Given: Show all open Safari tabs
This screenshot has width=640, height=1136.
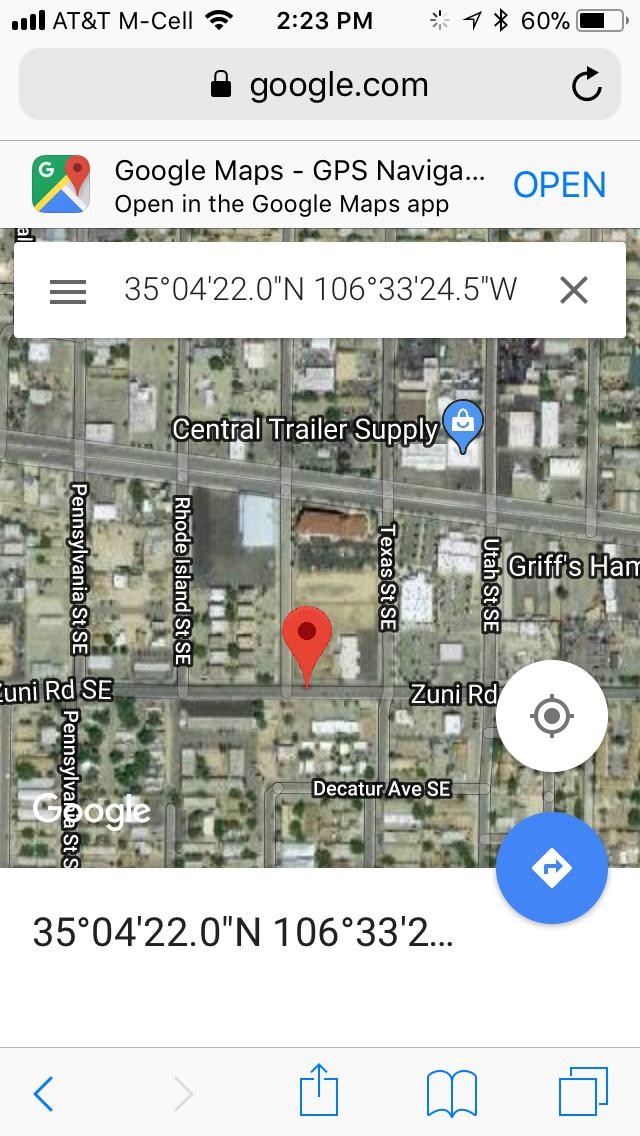Looking at the screenshot, I should [x=583, y=1091].
